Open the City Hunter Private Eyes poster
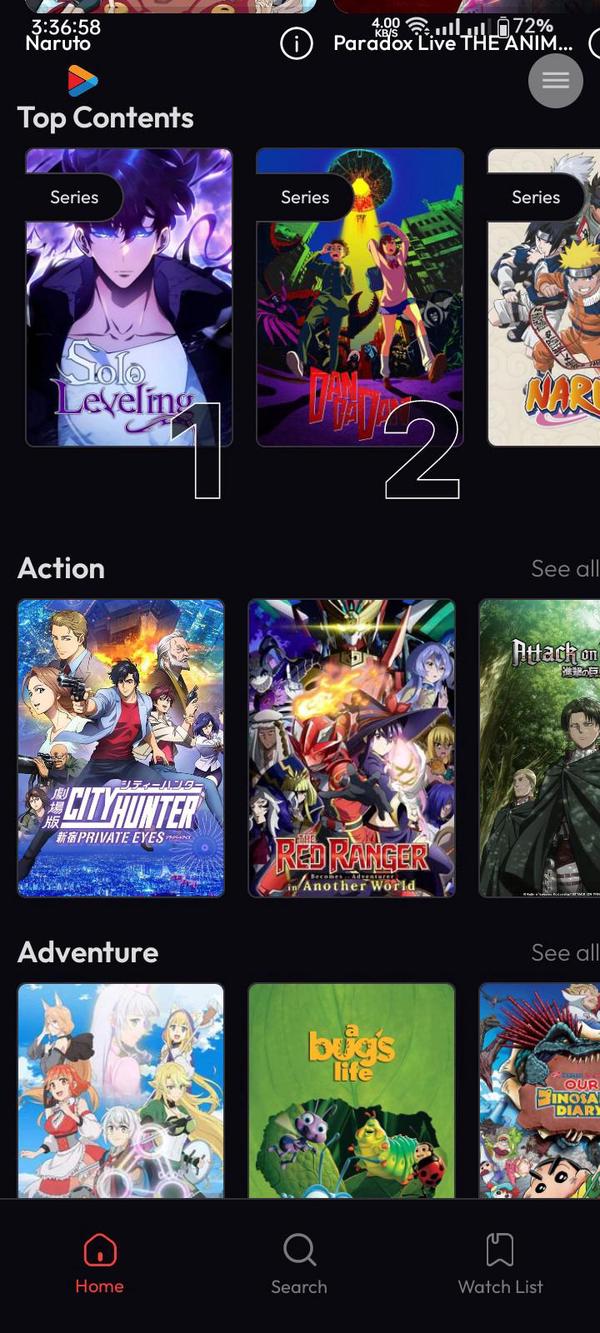600x1333 pixels. click(121, 747)
